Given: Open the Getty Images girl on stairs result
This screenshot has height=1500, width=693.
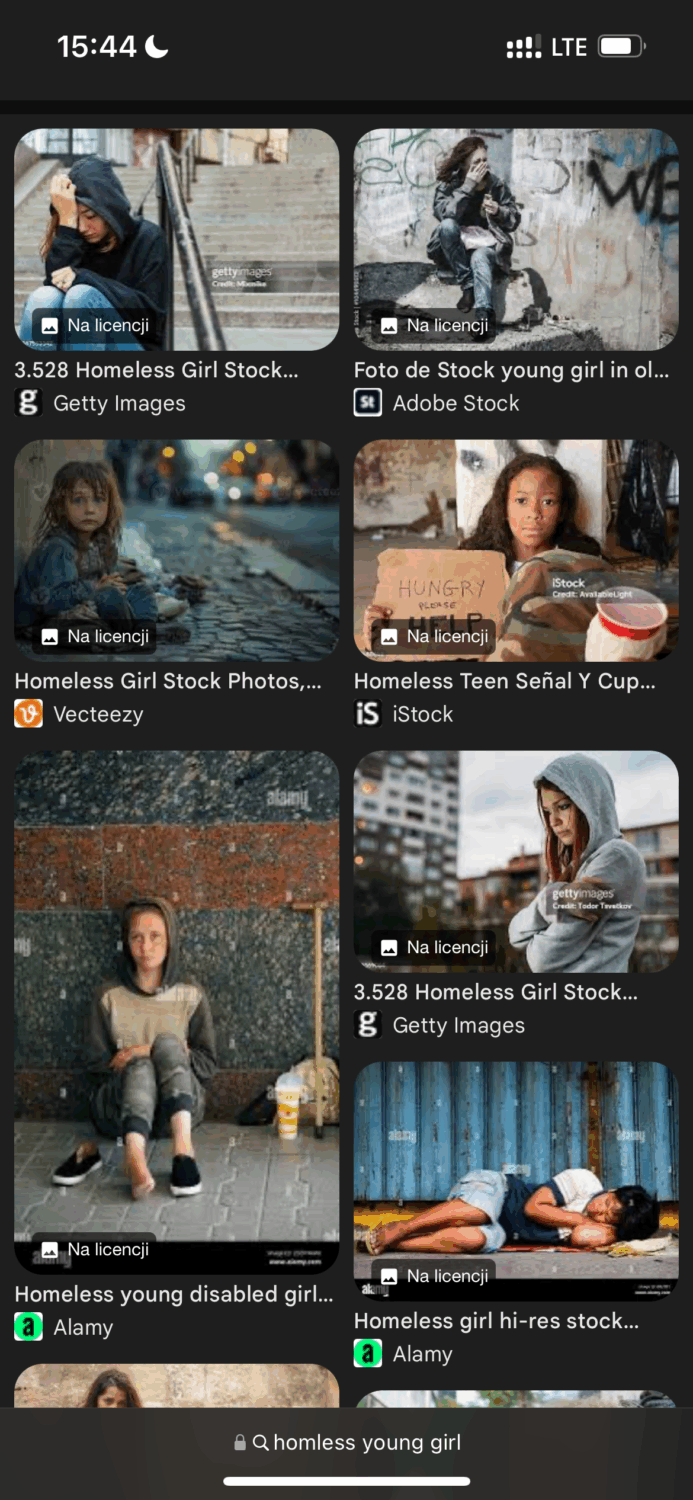Looking at the screenshot, I should 176,239.
